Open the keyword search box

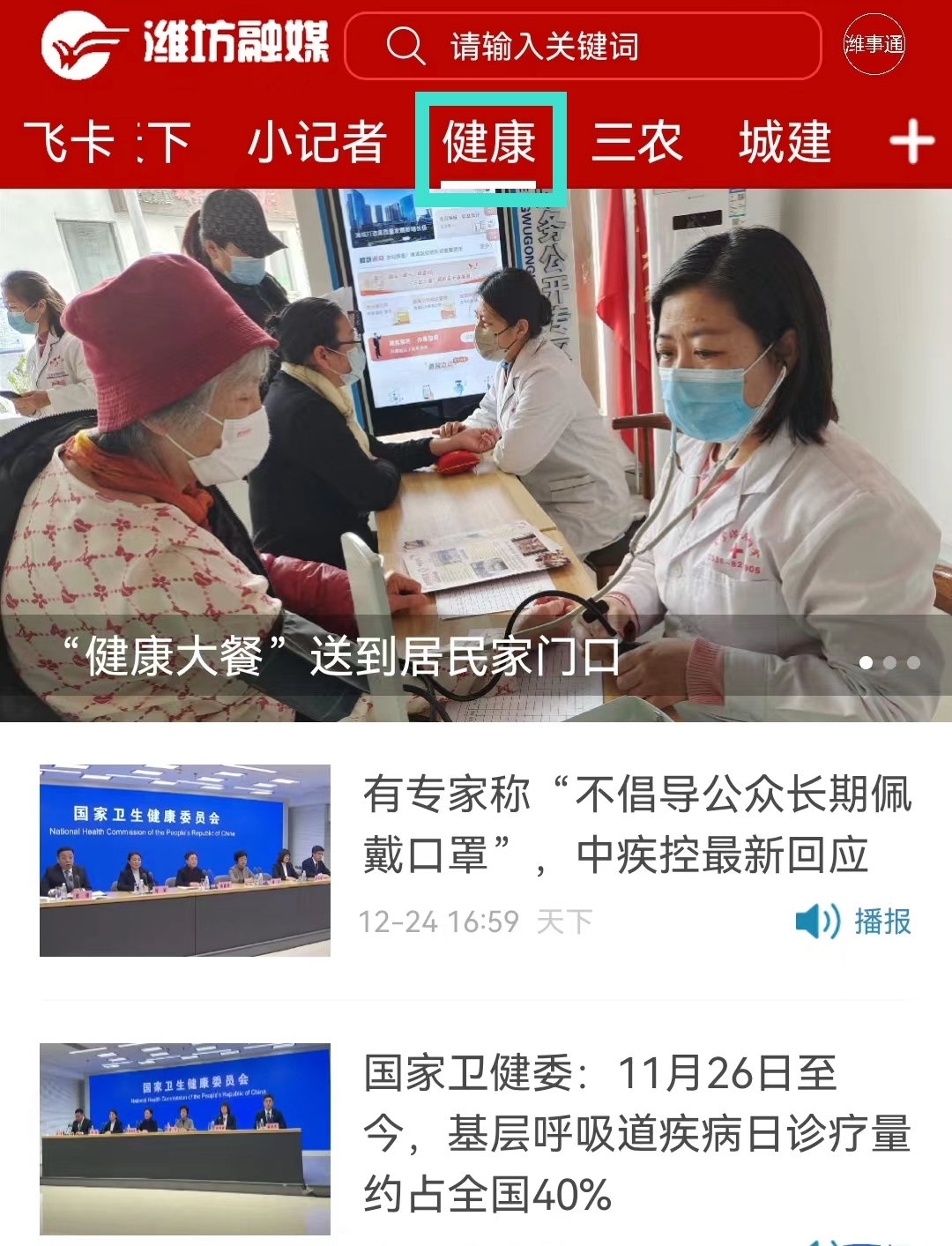pyautogui.click(x=582, y=46)
